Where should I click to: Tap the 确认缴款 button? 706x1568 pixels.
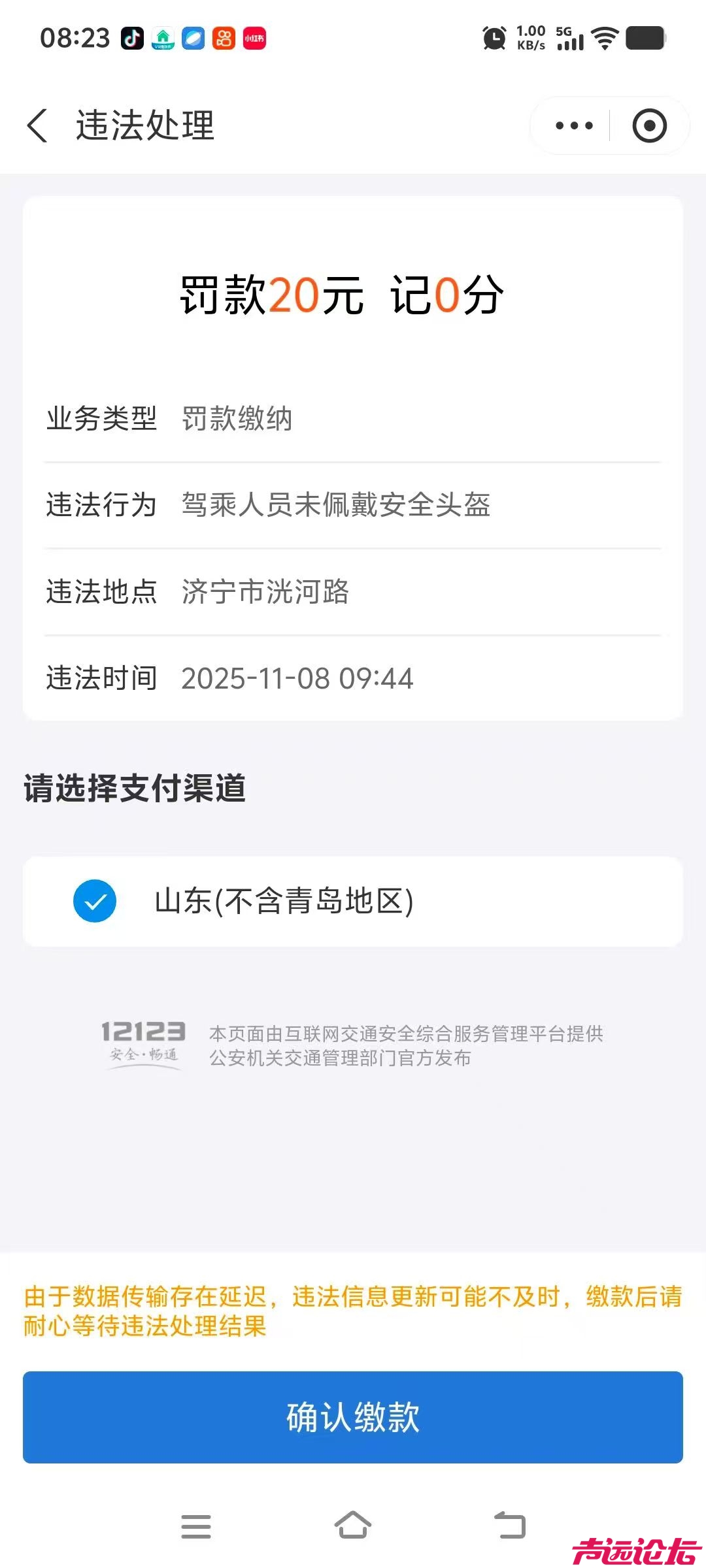(x=353, y=1417)
